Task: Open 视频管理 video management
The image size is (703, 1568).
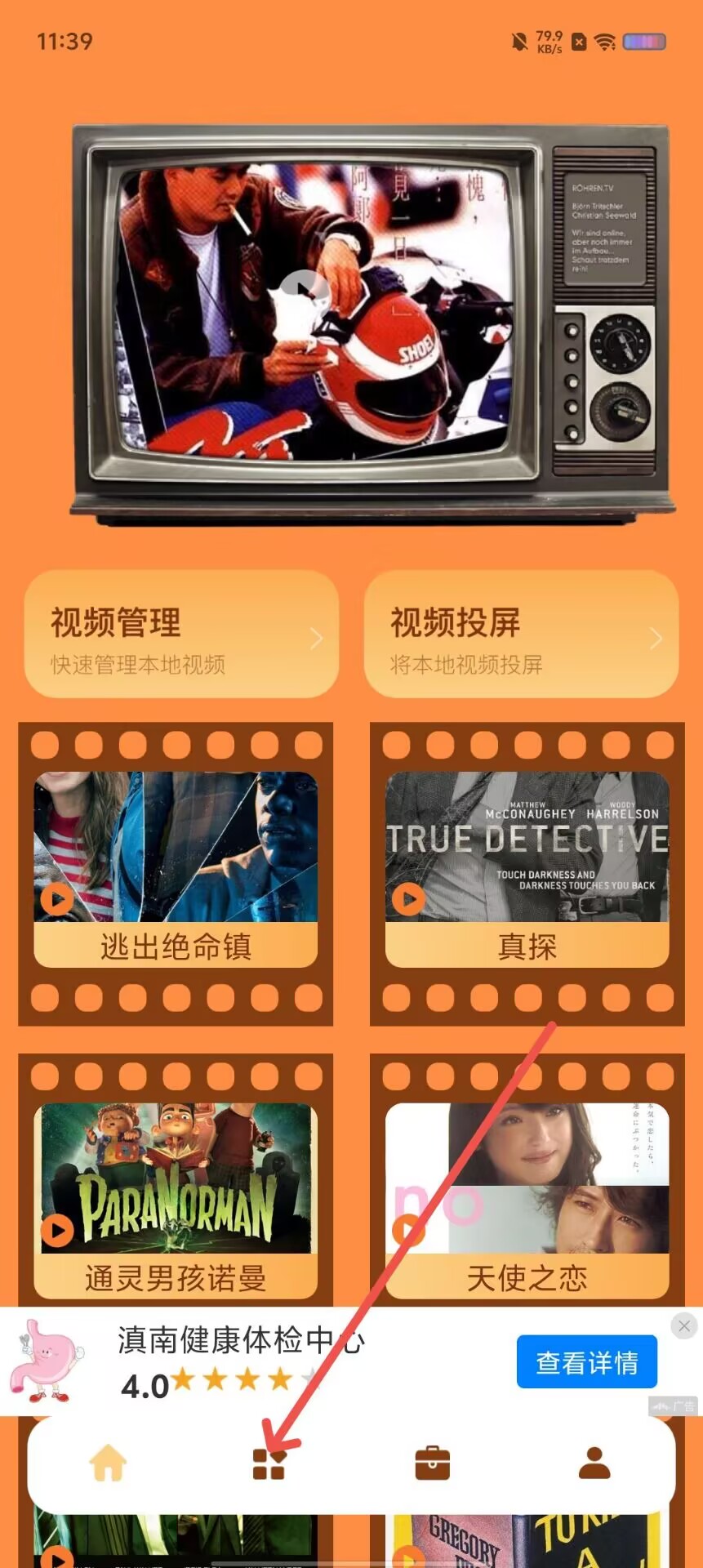Action: click(181, 635)
